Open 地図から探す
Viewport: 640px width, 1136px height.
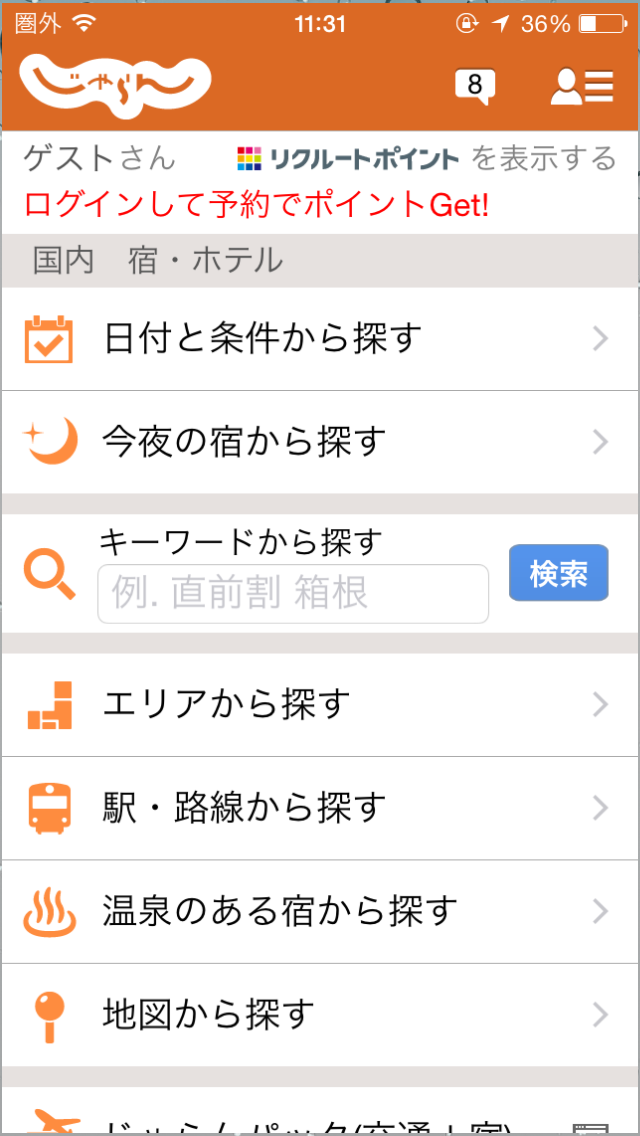[x=320, y=1015]
